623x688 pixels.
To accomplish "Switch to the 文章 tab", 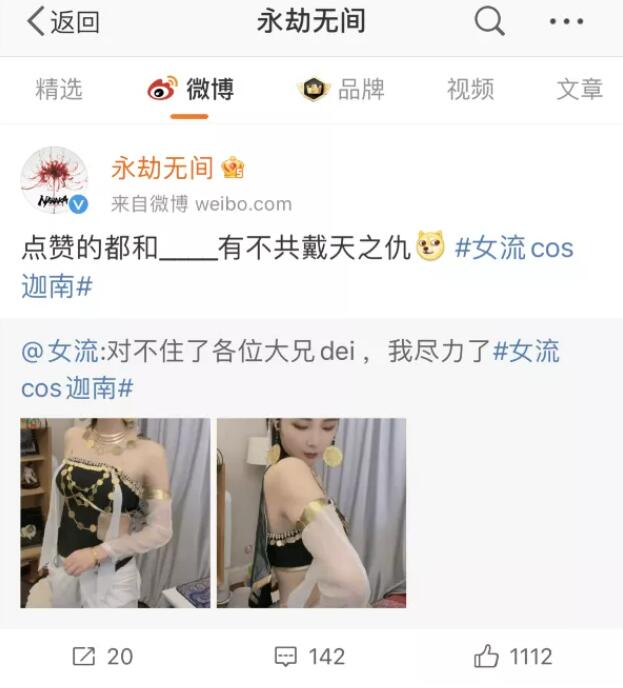I will (x=580, y=89).
